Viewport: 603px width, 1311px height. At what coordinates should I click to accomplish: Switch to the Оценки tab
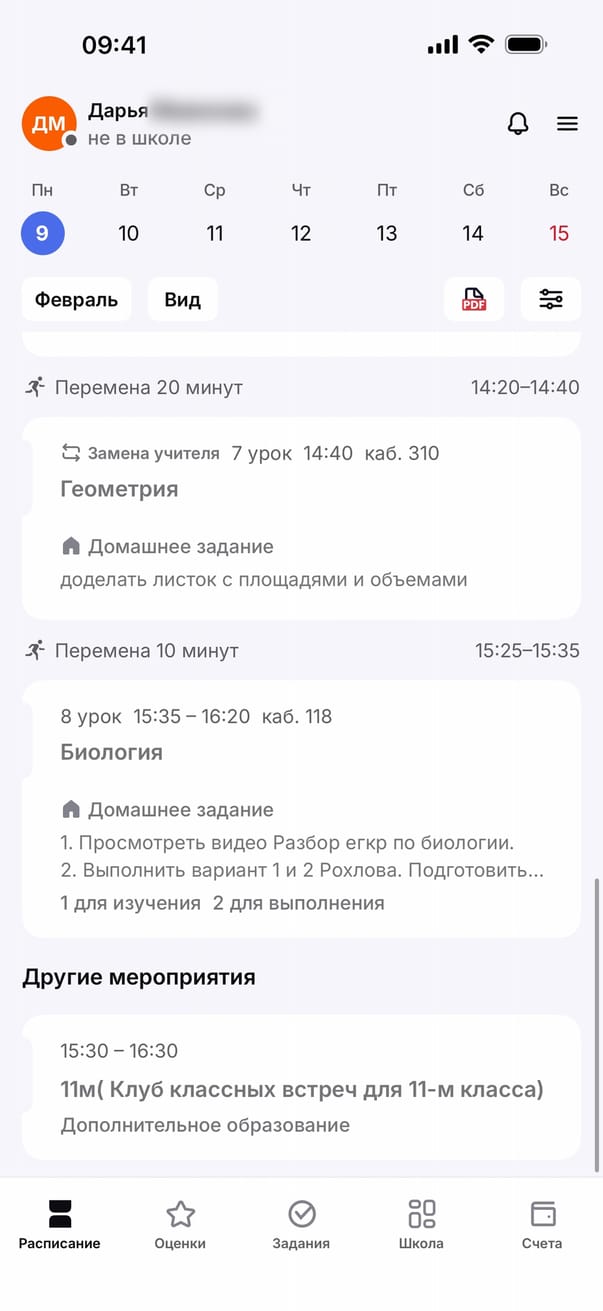pos(180,1225)
